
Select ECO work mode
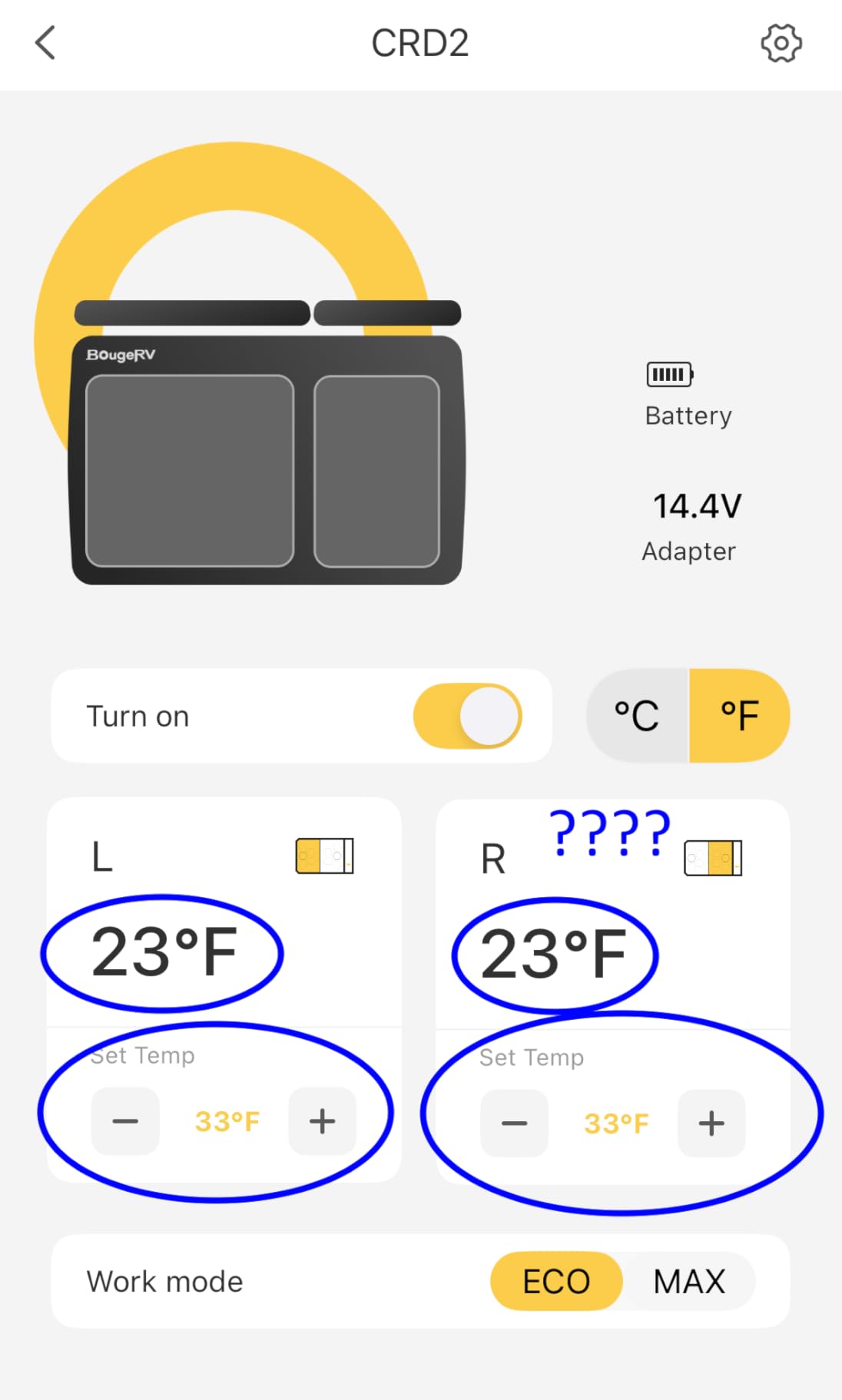click(x=555, y=1280)
